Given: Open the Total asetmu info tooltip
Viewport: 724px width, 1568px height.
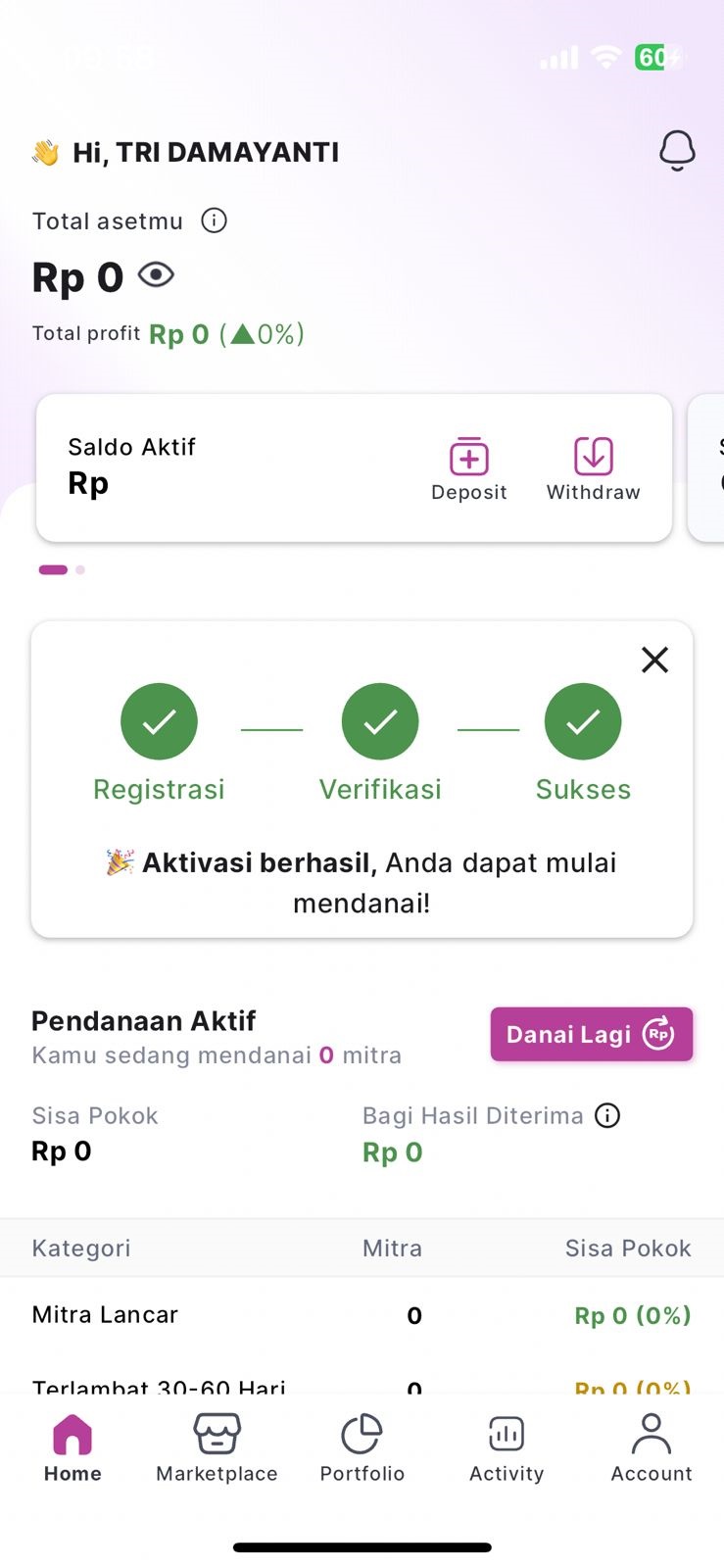Looking at the screenshot, I should 214,220.
